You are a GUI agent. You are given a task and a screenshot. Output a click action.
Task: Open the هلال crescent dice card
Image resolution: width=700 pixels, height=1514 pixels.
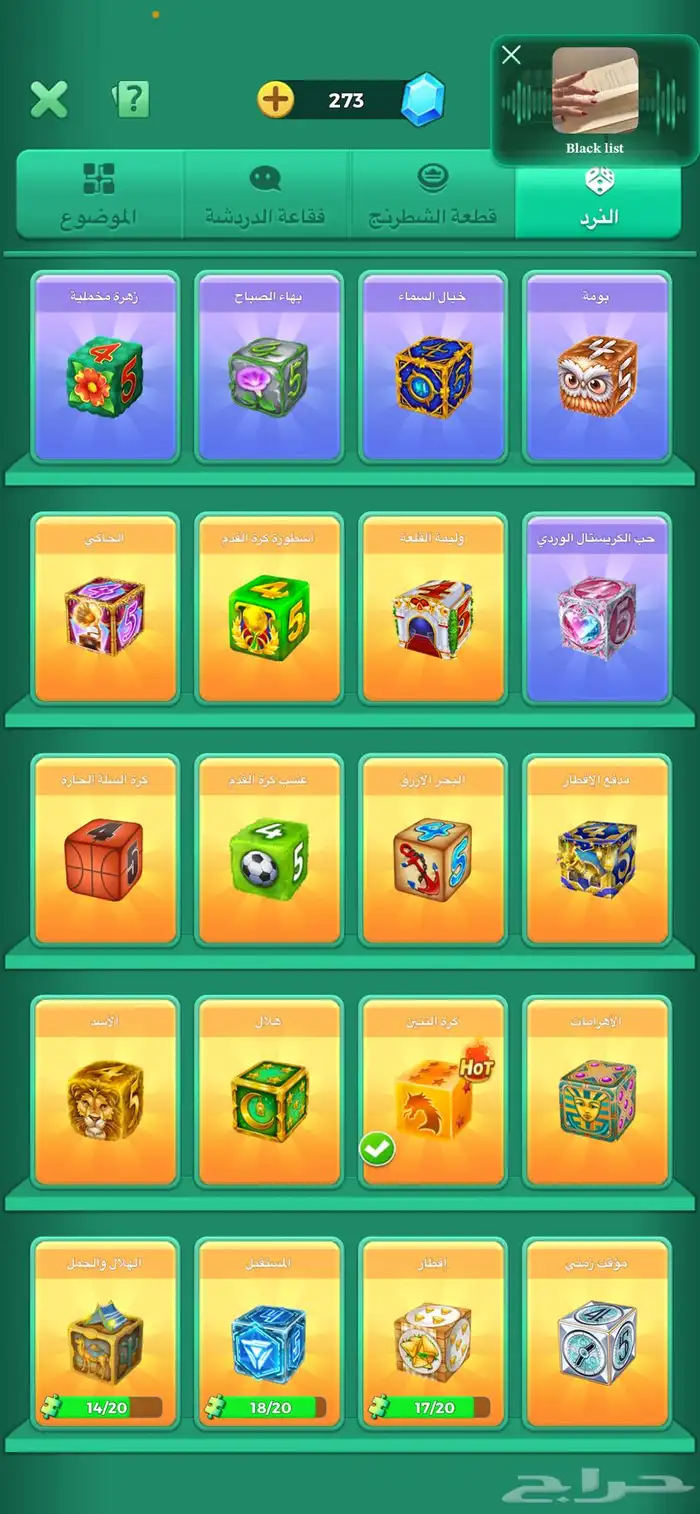click(x=268, y=1092)
